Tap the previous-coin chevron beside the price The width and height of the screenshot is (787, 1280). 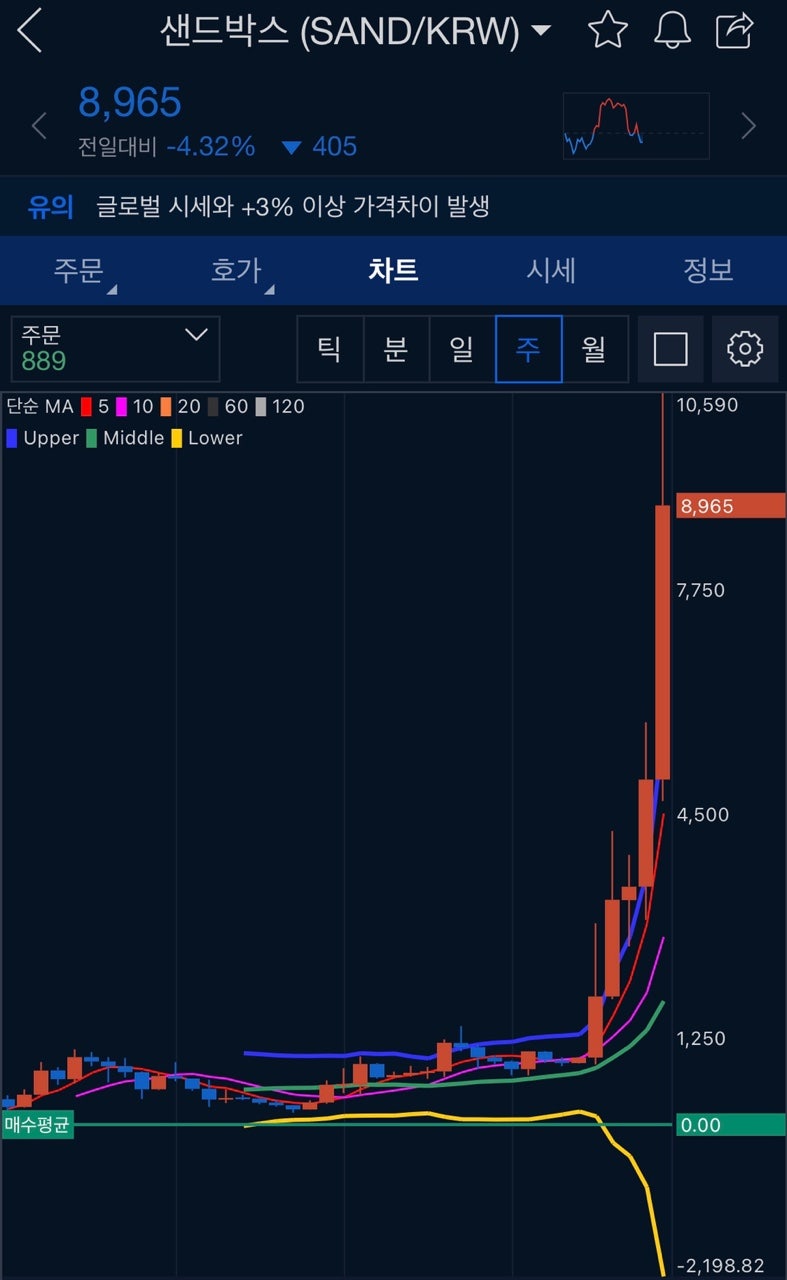[39, 126]
